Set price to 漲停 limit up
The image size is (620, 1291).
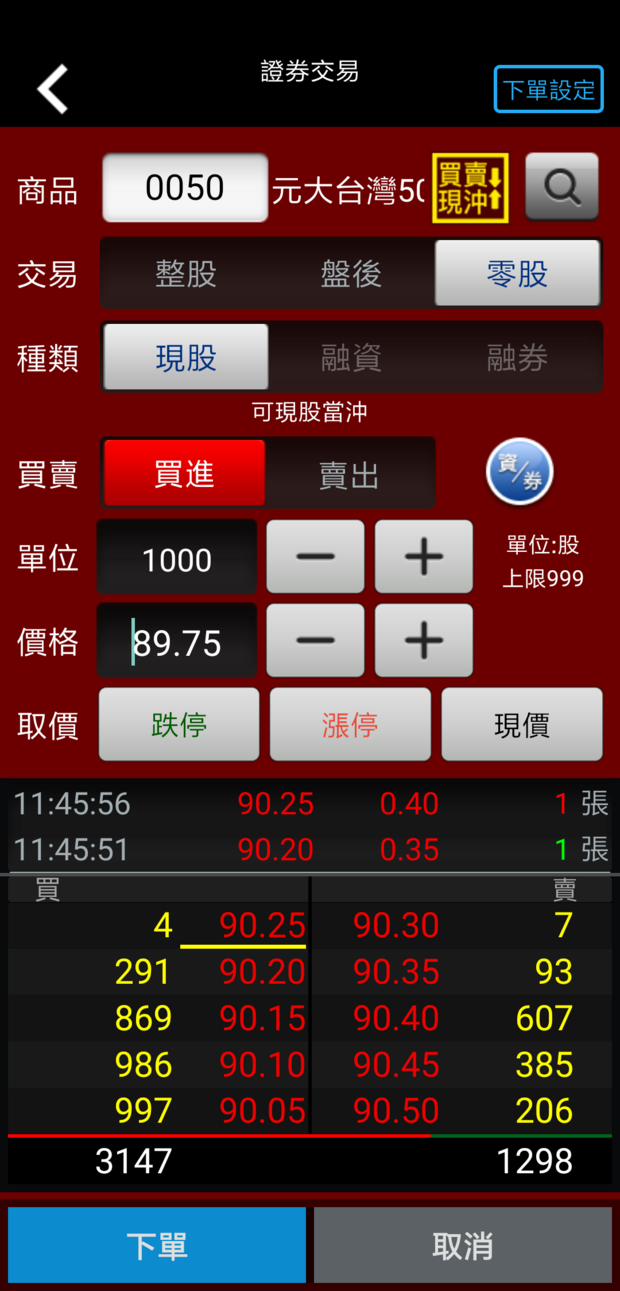[x=350, y=725]
